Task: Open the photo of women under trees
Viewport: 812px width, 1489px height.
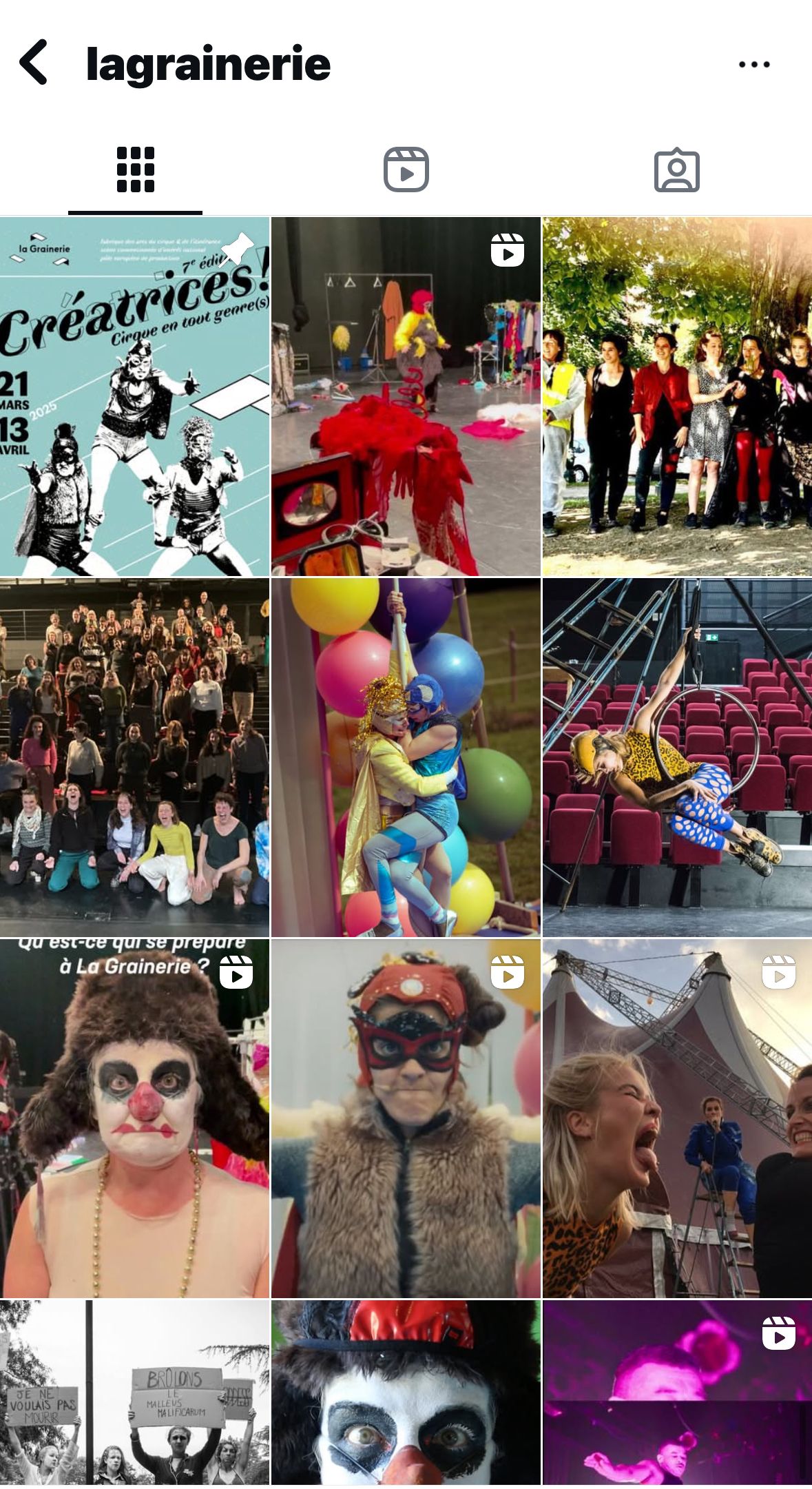Action: click(677, 397)
